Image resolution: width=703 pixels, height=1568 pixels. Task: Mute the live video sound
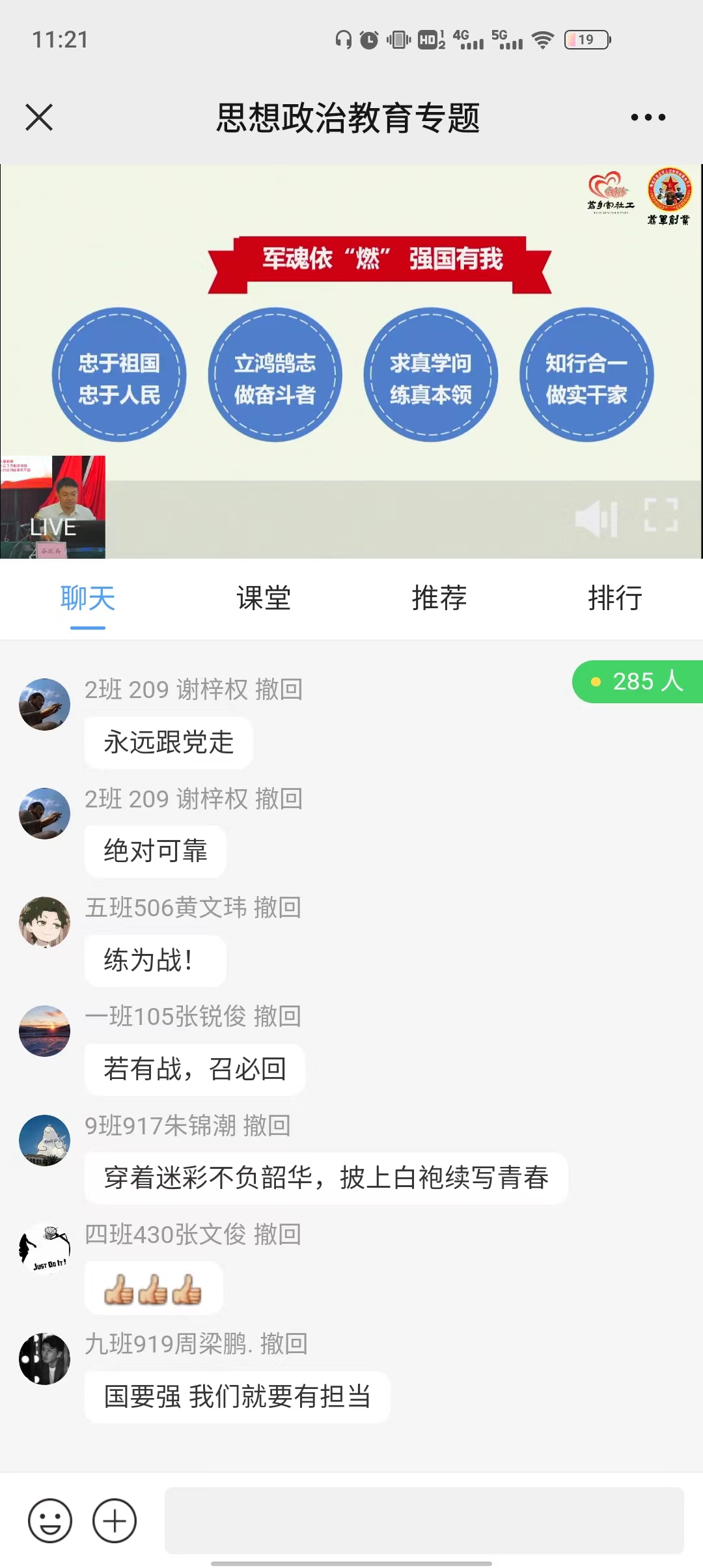596,519
